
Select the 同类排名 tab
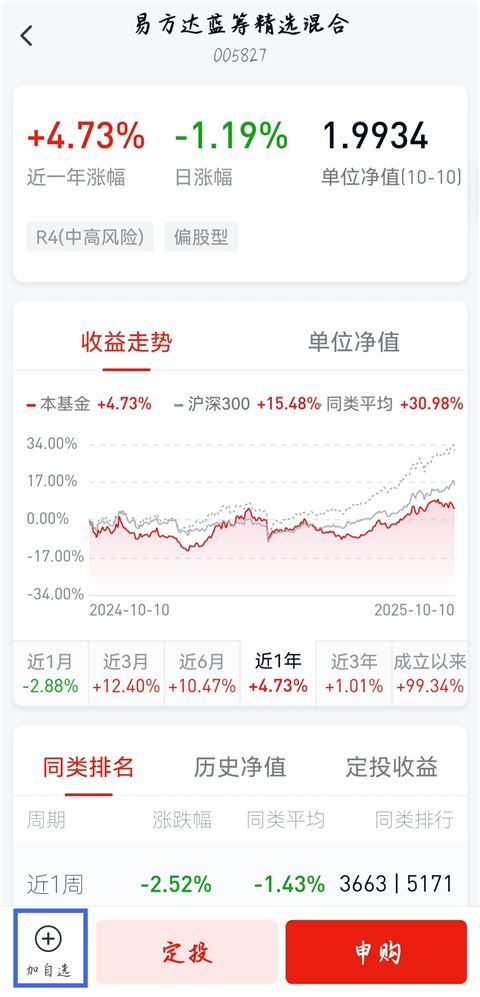click(x=88, y=767)
